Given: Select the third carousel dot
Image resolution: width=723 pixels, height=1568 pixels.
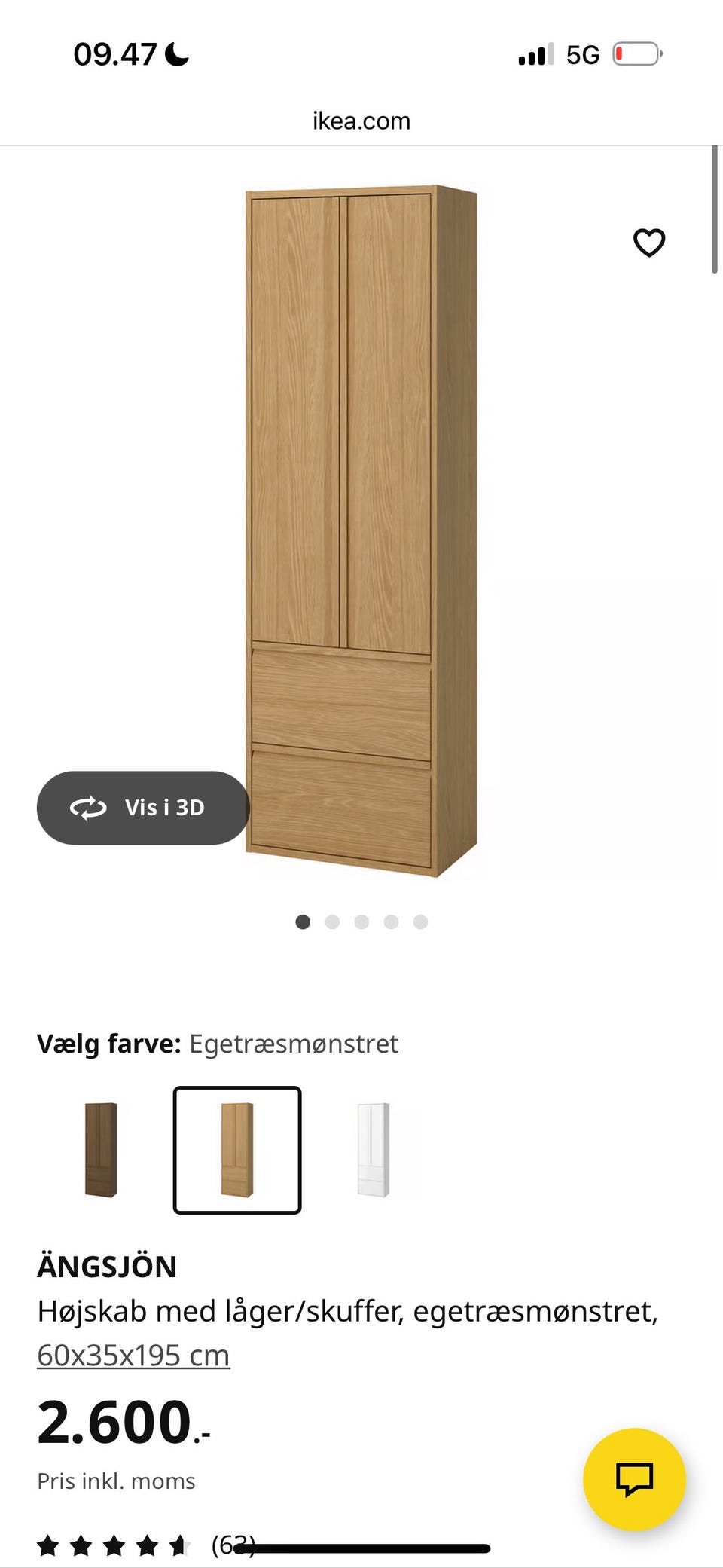Looking at the screenshot, I should point(362,922).
